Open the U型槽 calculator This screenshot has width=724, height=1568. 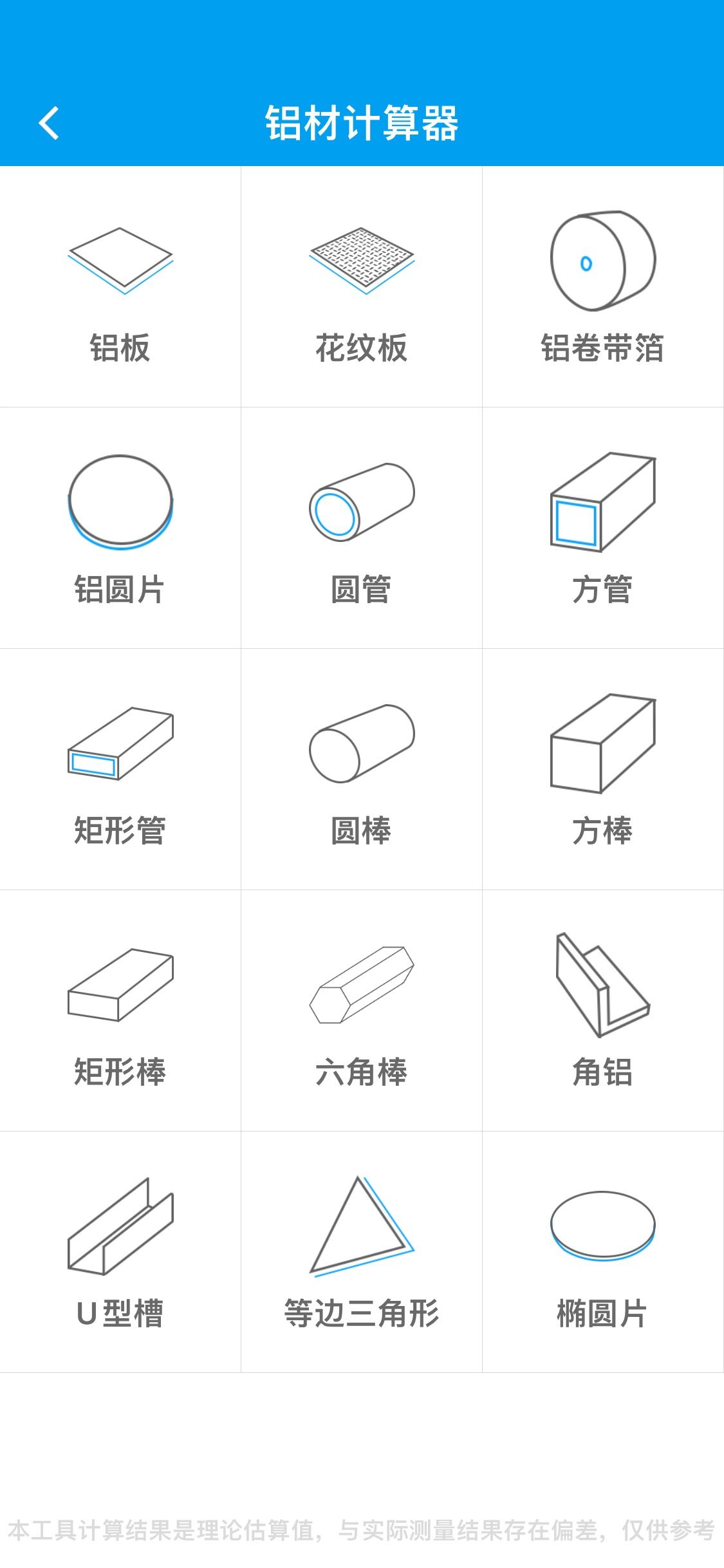pyautogui.click(x=120, y=1252)
